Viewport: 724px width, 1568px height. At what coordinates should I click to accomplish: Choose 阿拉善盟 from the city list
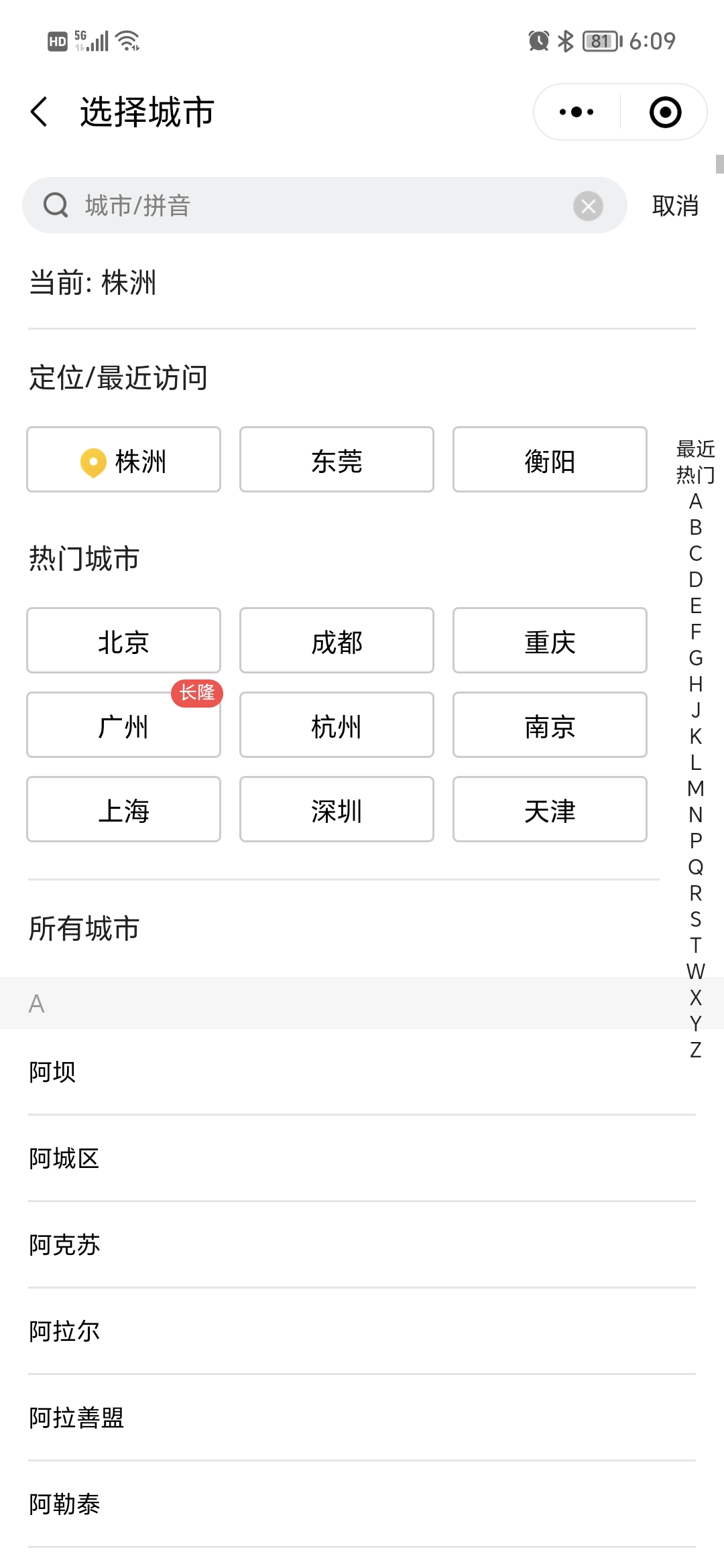point(76,1418)
